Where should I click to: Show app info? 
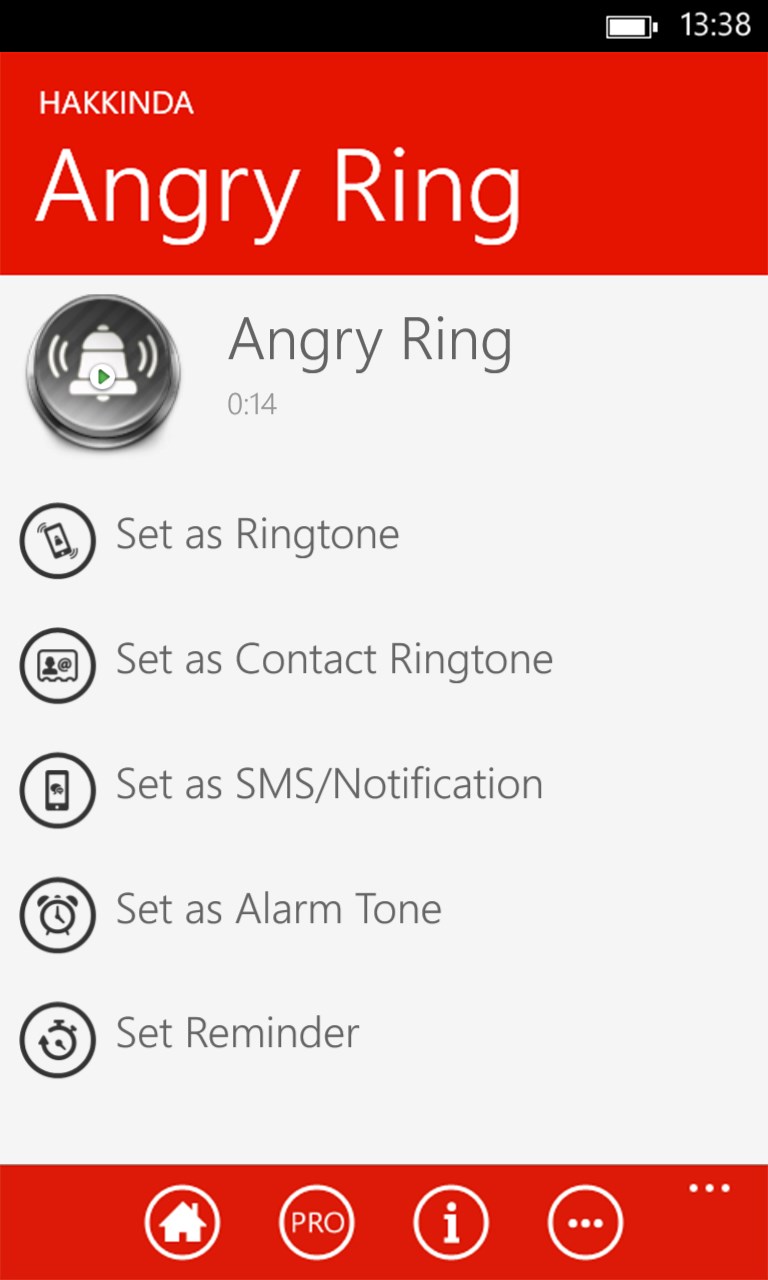tap(451, 1222)
